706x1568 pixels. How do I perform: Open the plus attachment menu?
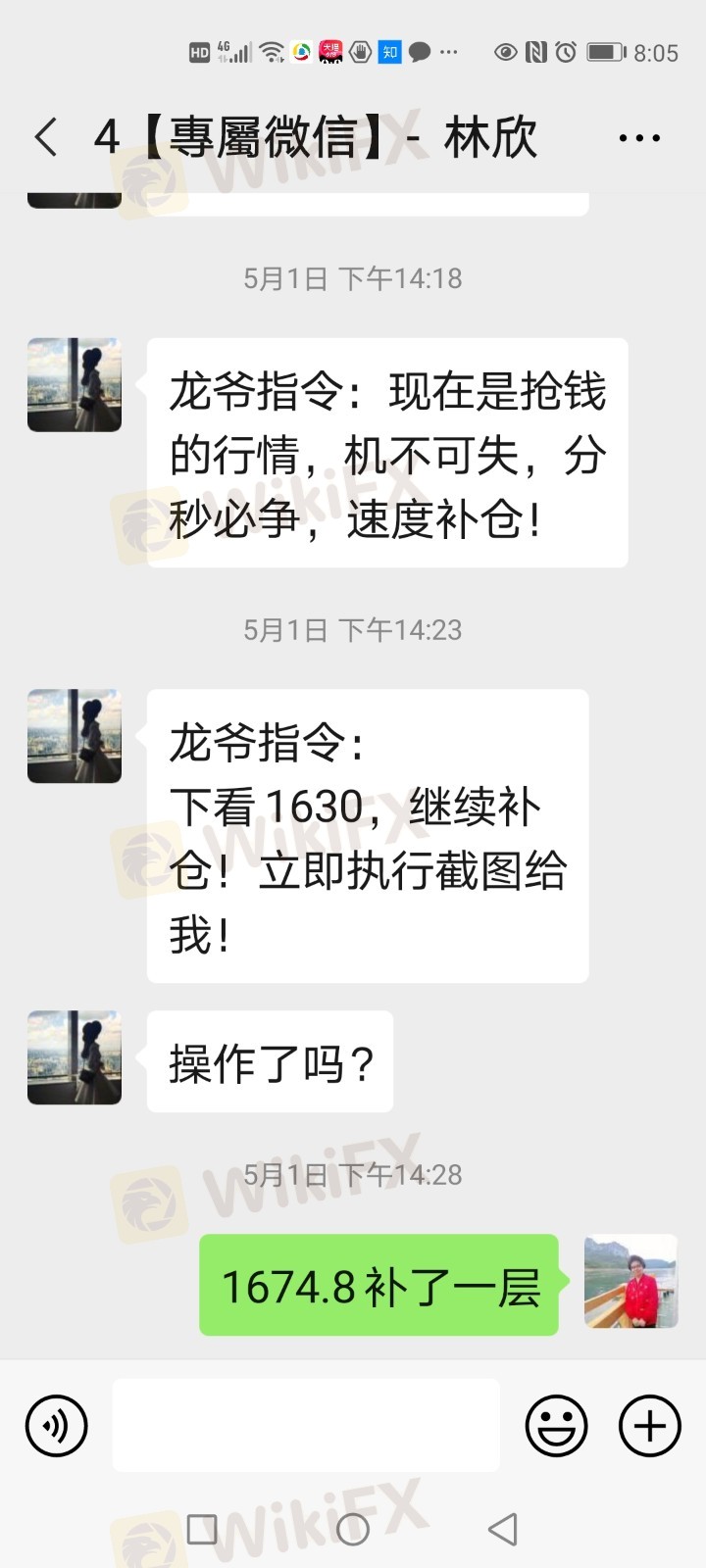[649, 1426]
